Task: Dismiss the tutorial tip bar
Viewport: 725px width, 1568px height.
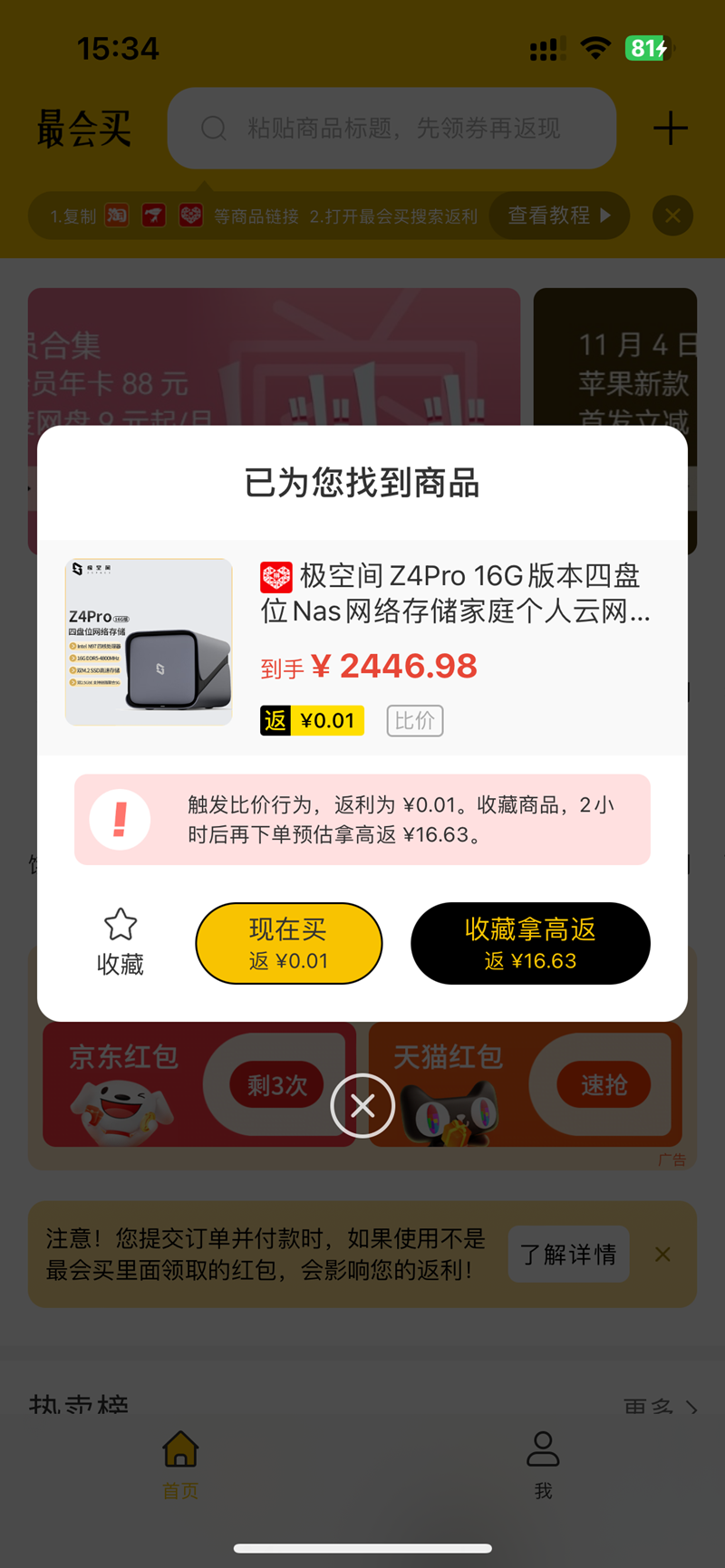Action: 672,216
